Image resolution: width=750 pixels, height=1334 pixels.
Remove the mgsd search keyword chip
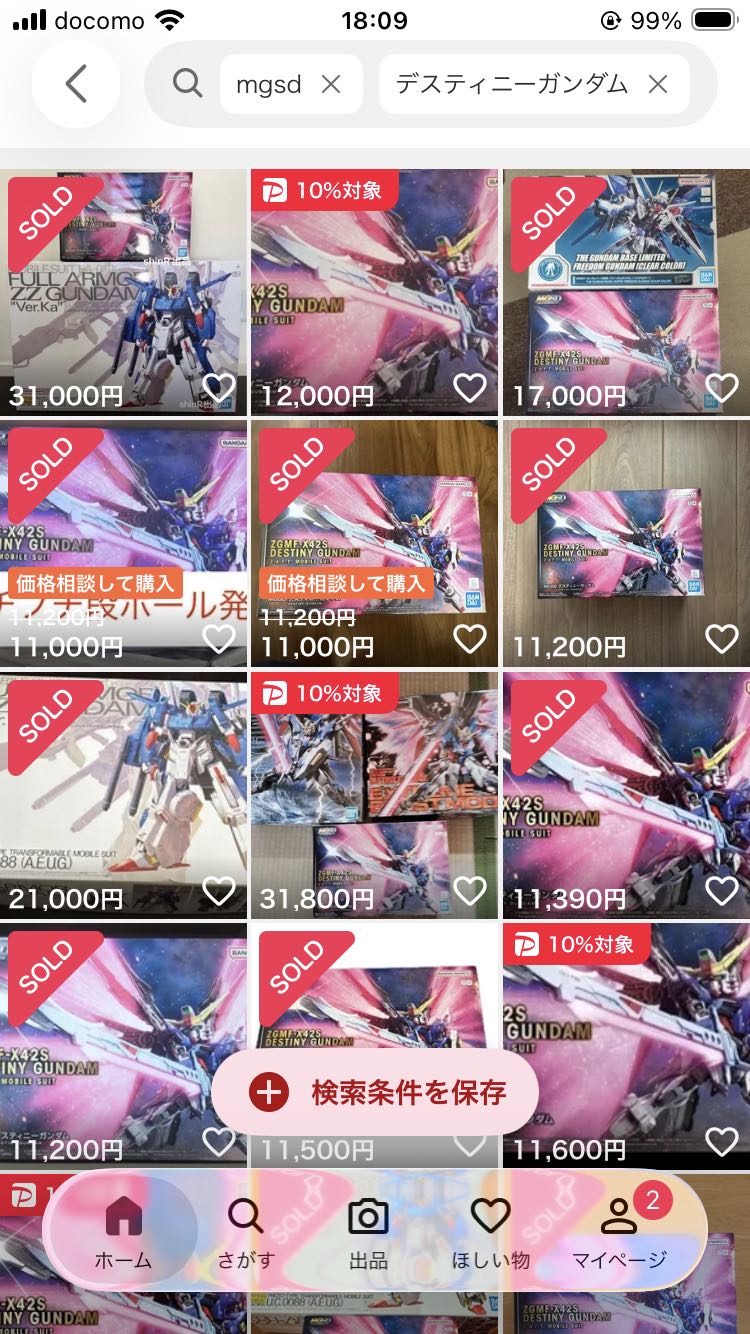click(x=331, y=85)
